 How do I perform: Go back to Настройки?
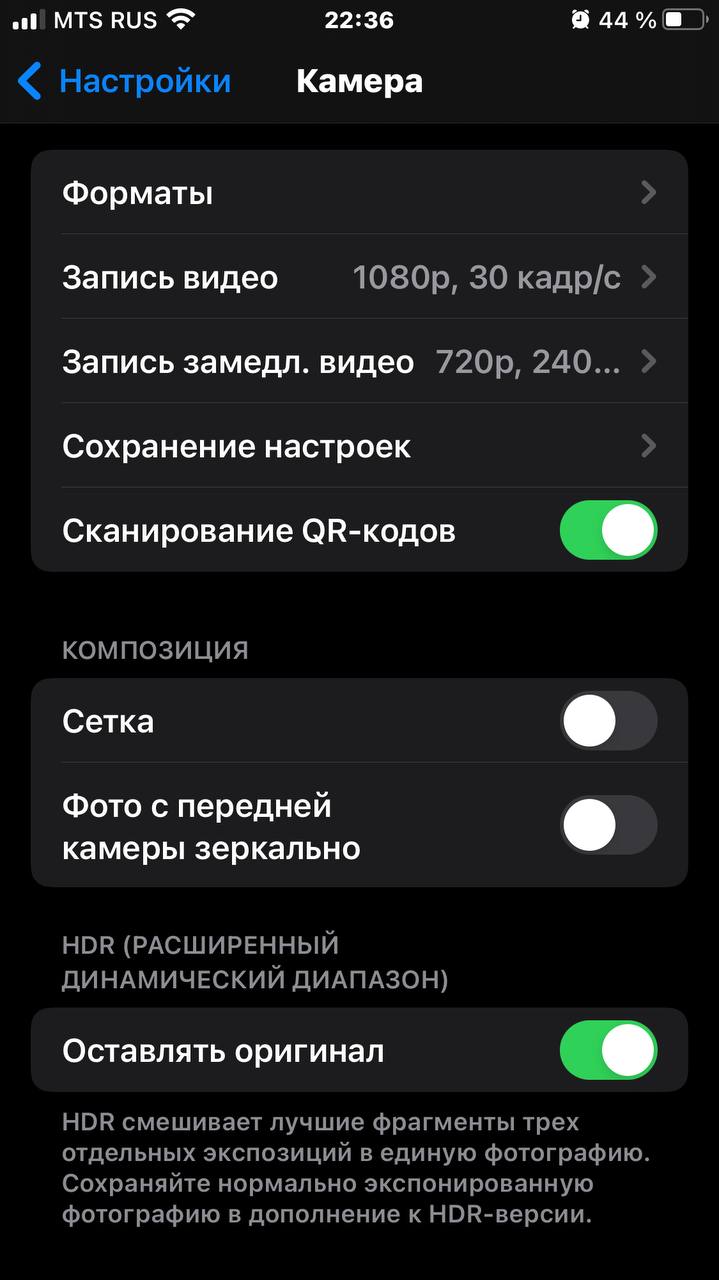125,81
